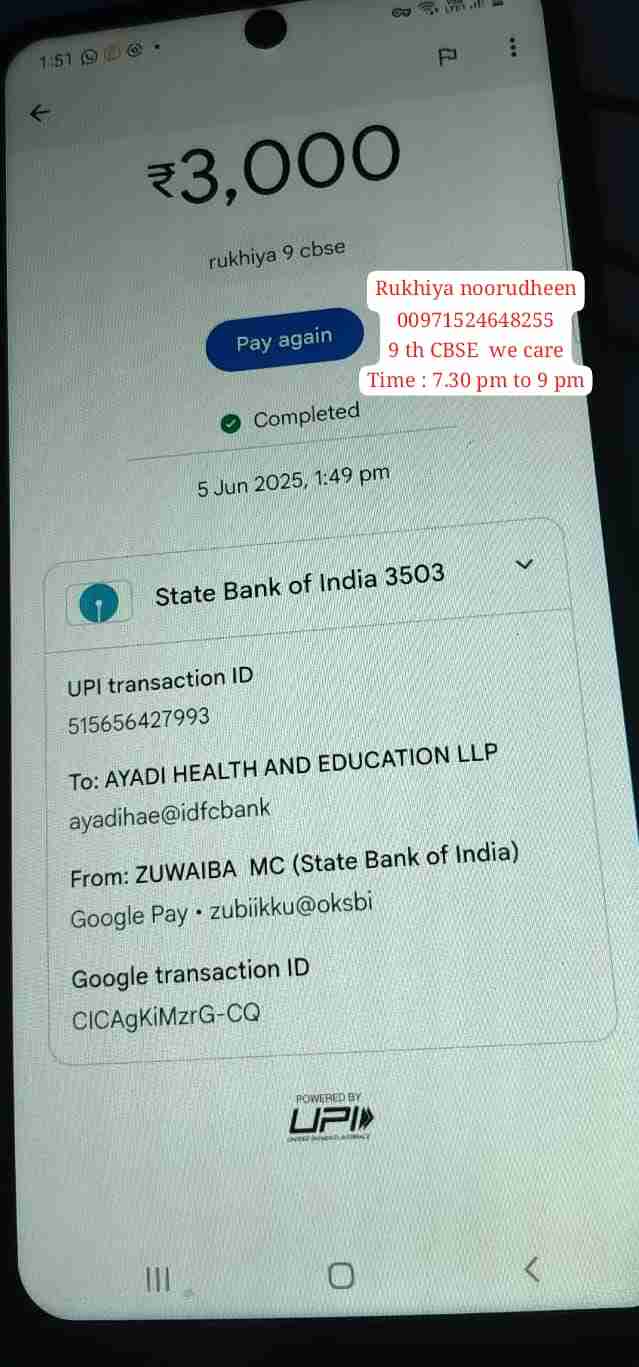
Task: Open the three-dot overflow menu
Action: coord(513,47)
